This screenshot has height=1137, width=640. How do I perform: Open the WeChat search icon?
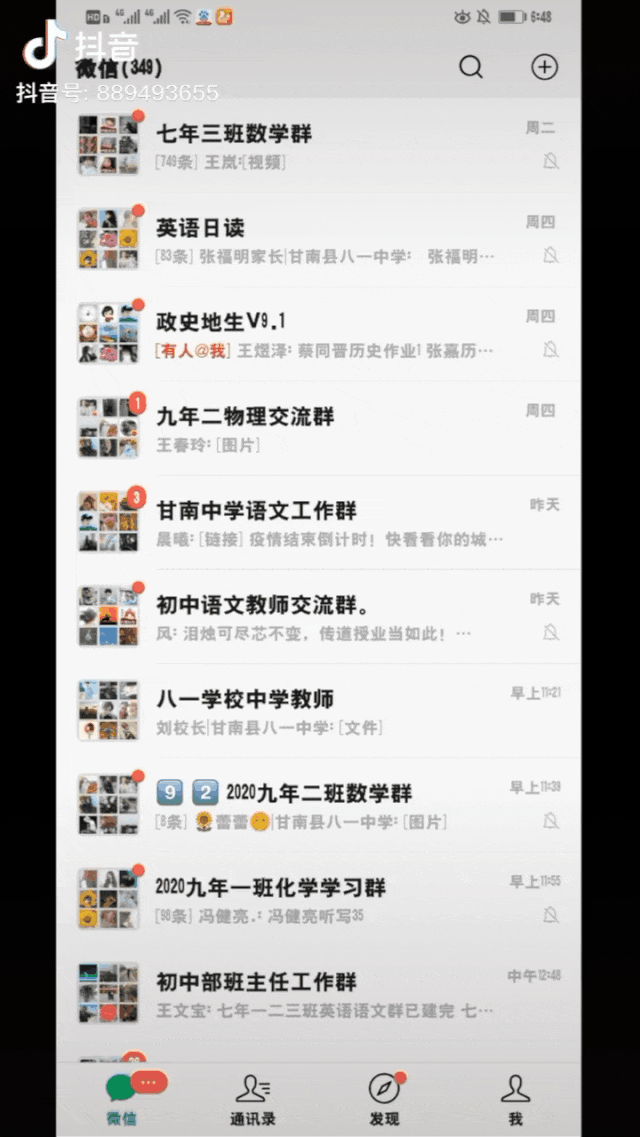tap(471, 67)
